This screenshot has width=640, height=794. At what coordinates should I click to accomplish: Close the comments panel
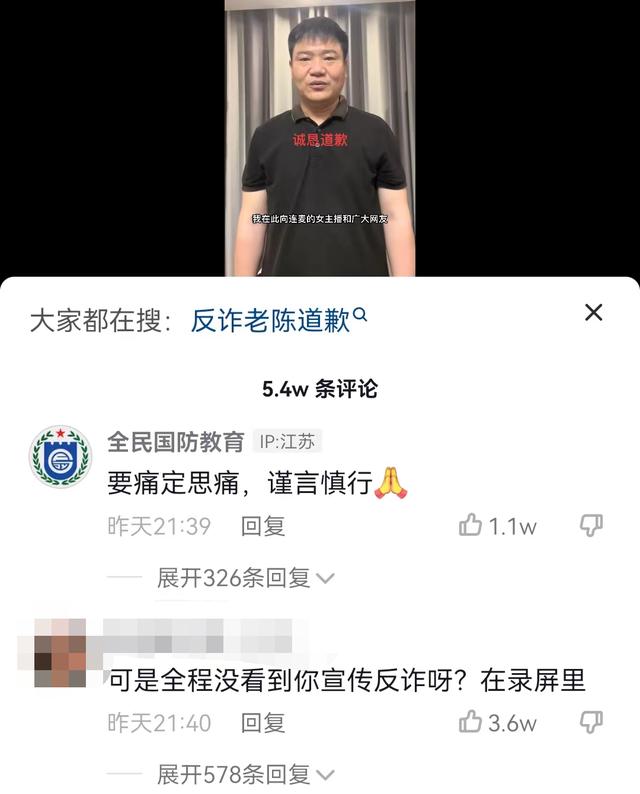593,313
